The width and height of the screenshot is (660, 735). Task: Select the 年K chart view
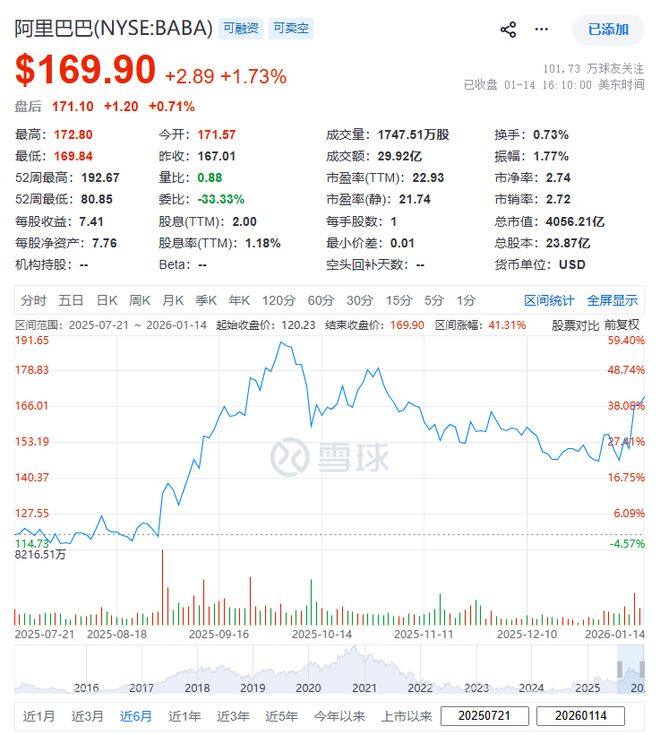pos(239,300)
